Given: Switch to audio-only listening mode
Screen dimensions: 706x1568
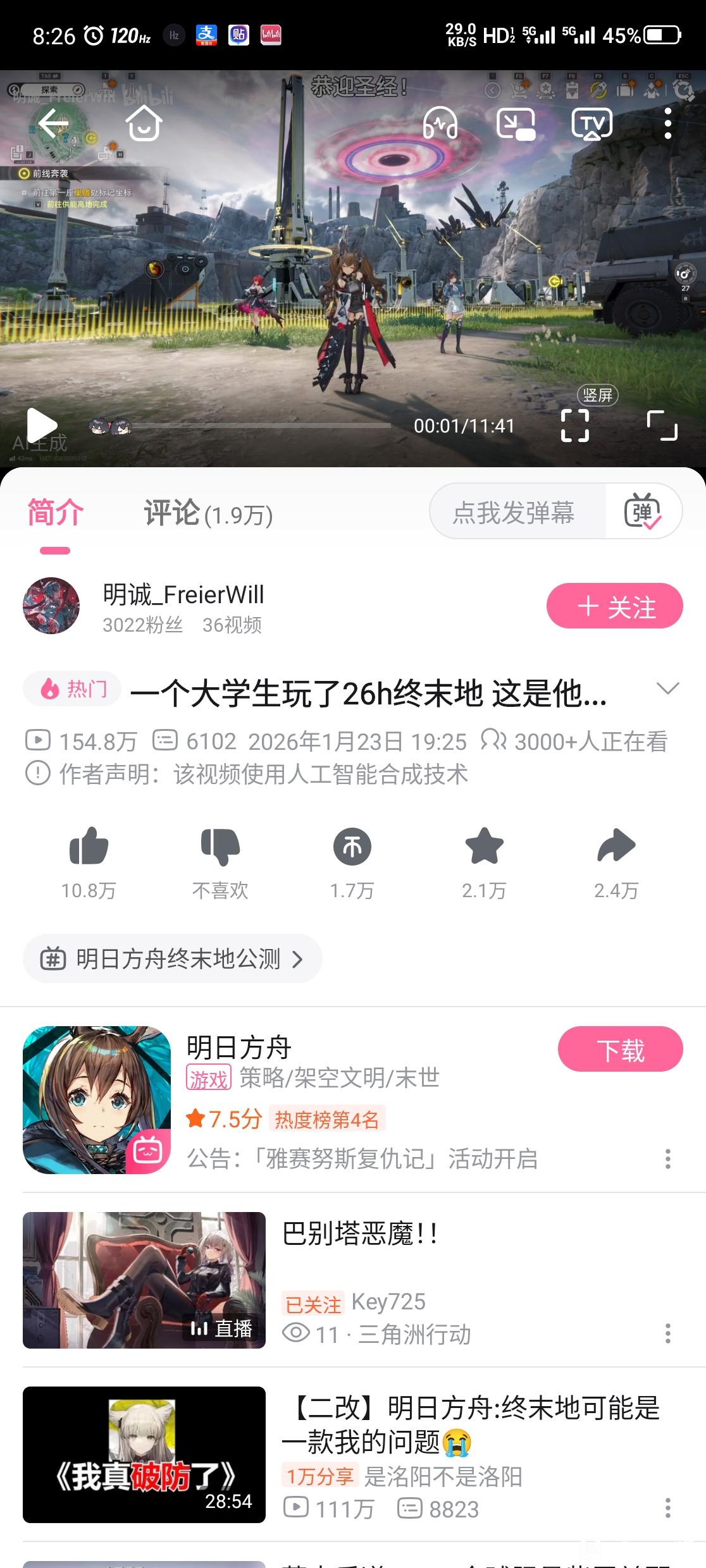Looking at the screenshot, I should click(x=440, y=123).
